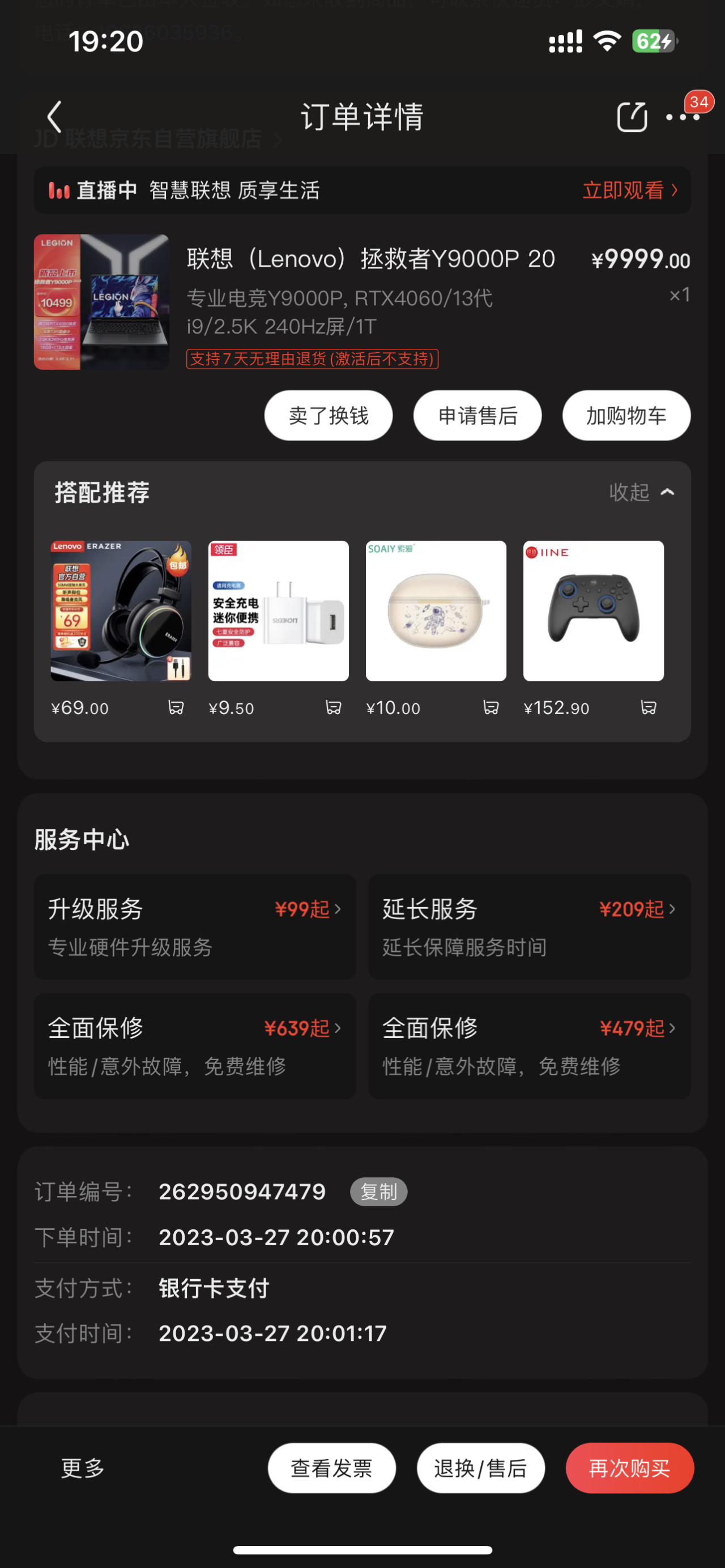Screen dimensions: 725x1568
Task: Open 延长服务 extended warranty option
Action: click(530, 927)
